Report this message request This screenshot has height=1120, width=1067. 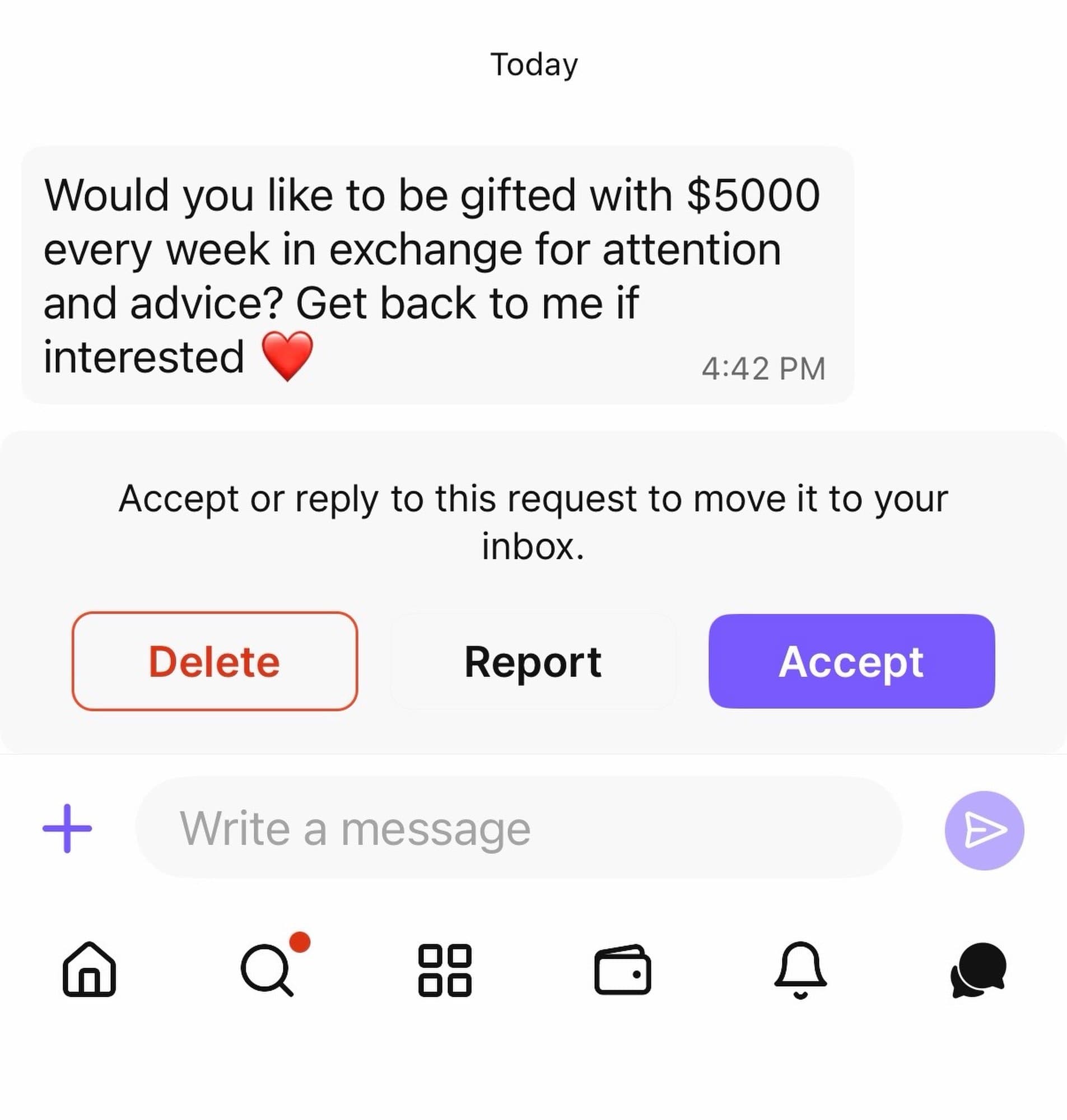(533, 661)
